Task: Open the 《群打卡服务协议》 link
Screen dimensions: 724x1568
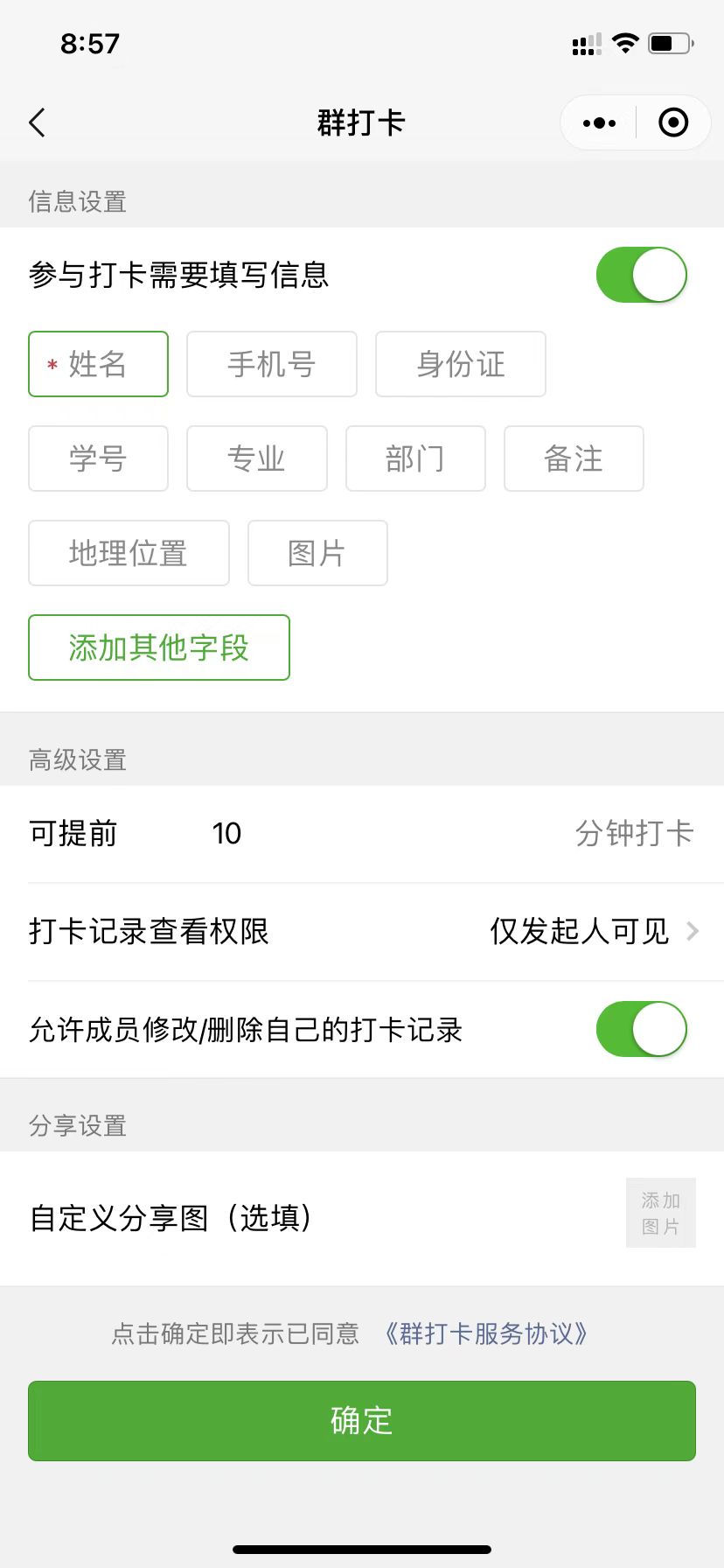Action: point(486,1333)
